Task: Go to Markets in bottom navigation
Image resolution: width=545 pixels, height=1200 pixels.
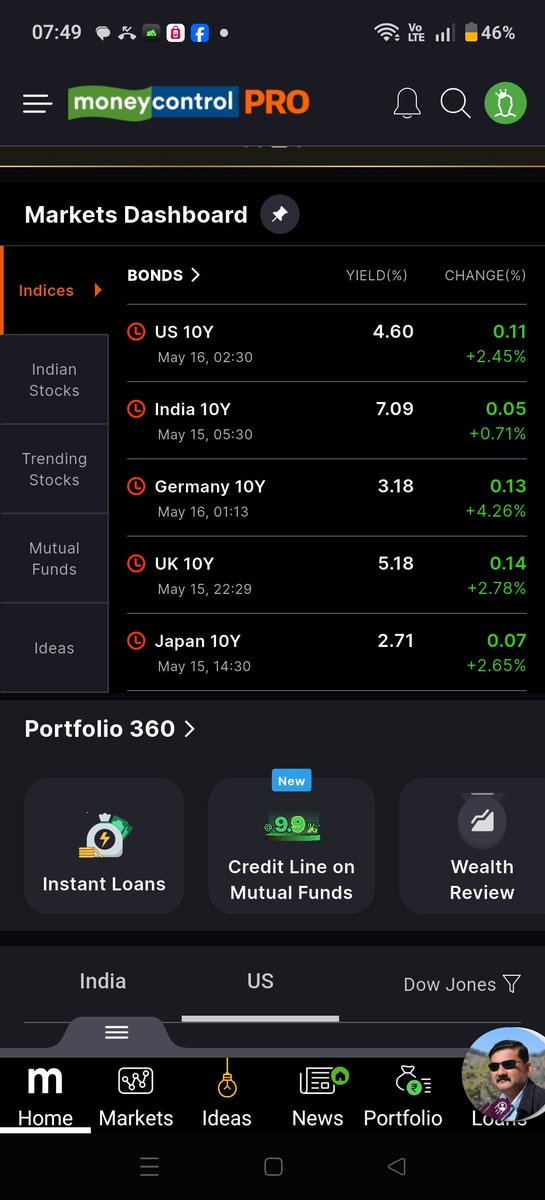Action: (x=136, y=1096)
